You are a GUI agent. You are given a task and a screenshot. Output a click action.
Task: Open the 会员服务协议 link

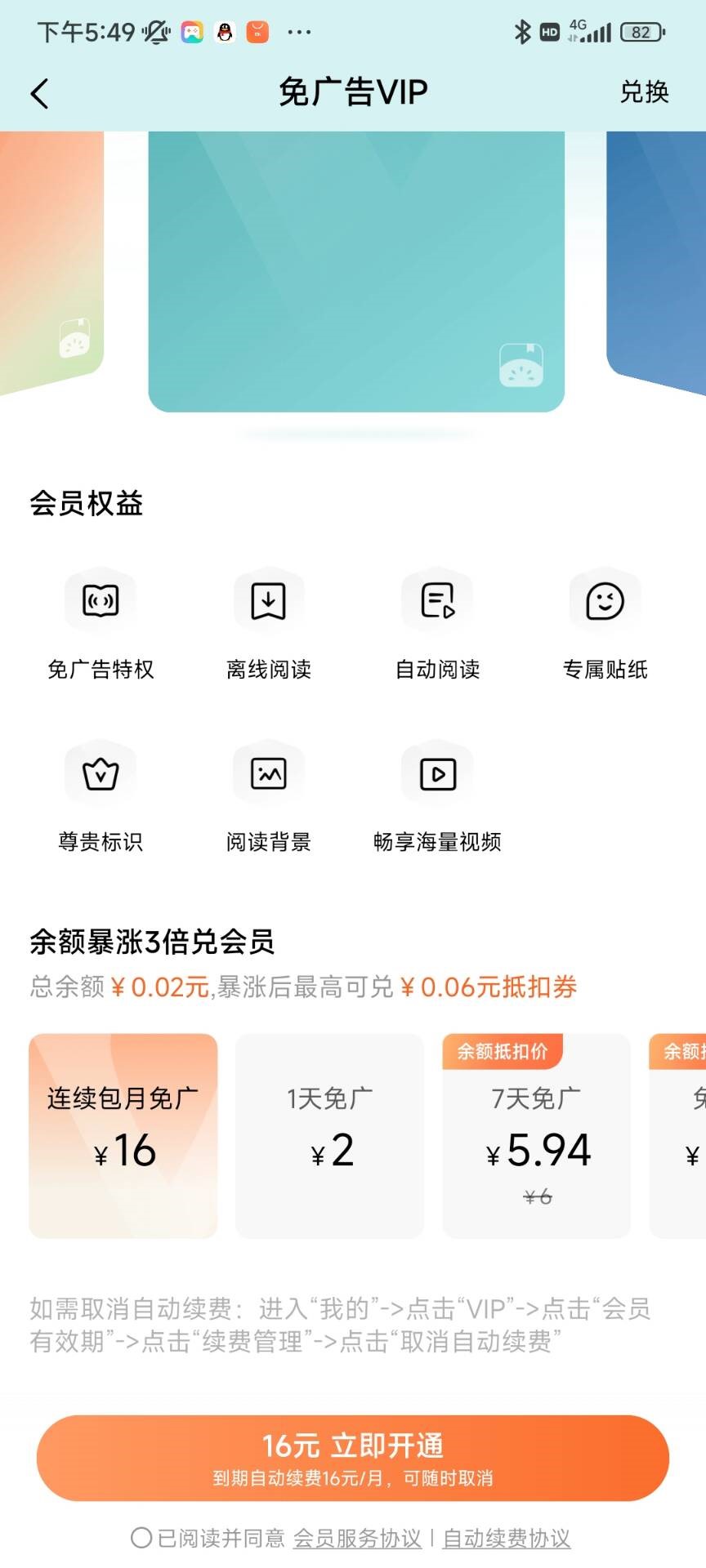coord(357,1539)
